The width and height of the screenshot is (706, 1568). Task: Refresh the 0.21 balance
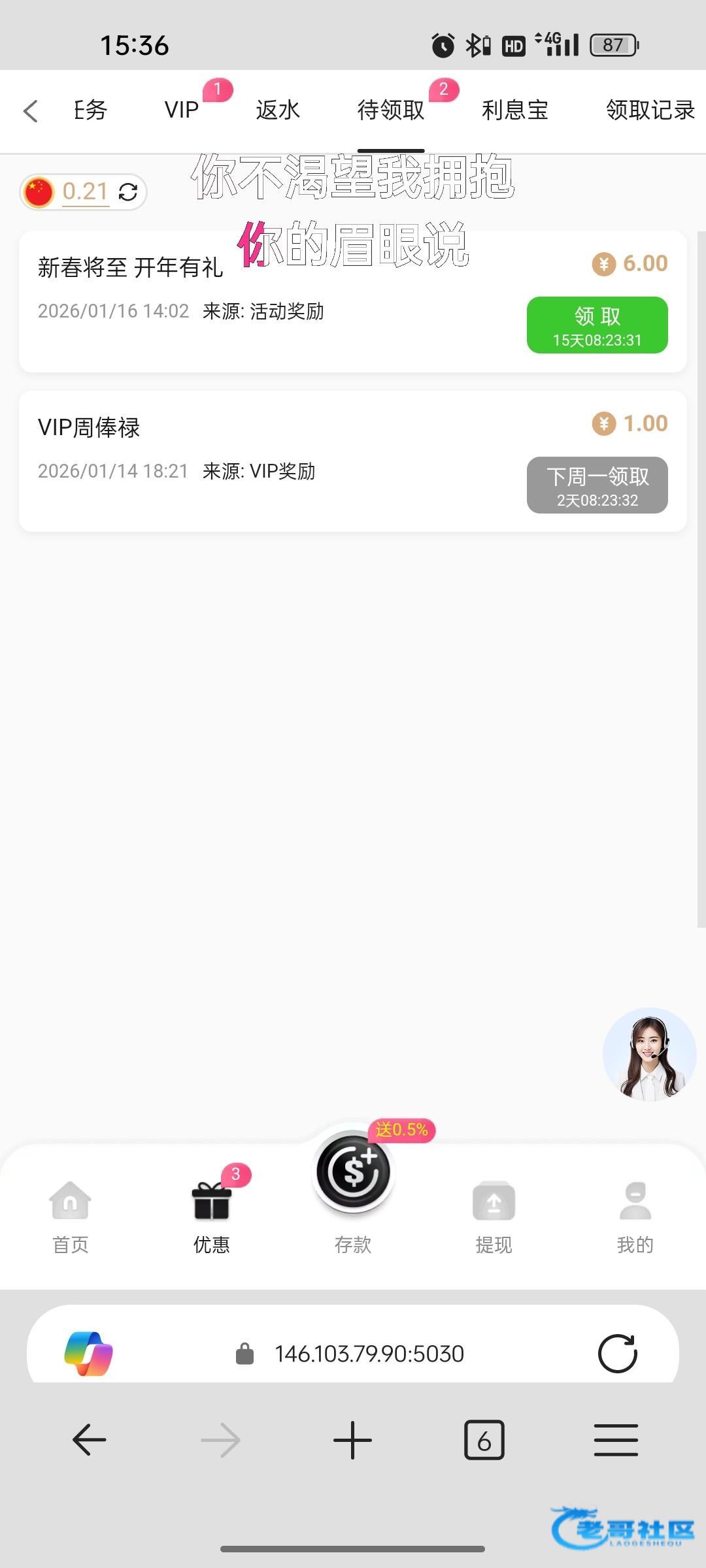(128, 192)
